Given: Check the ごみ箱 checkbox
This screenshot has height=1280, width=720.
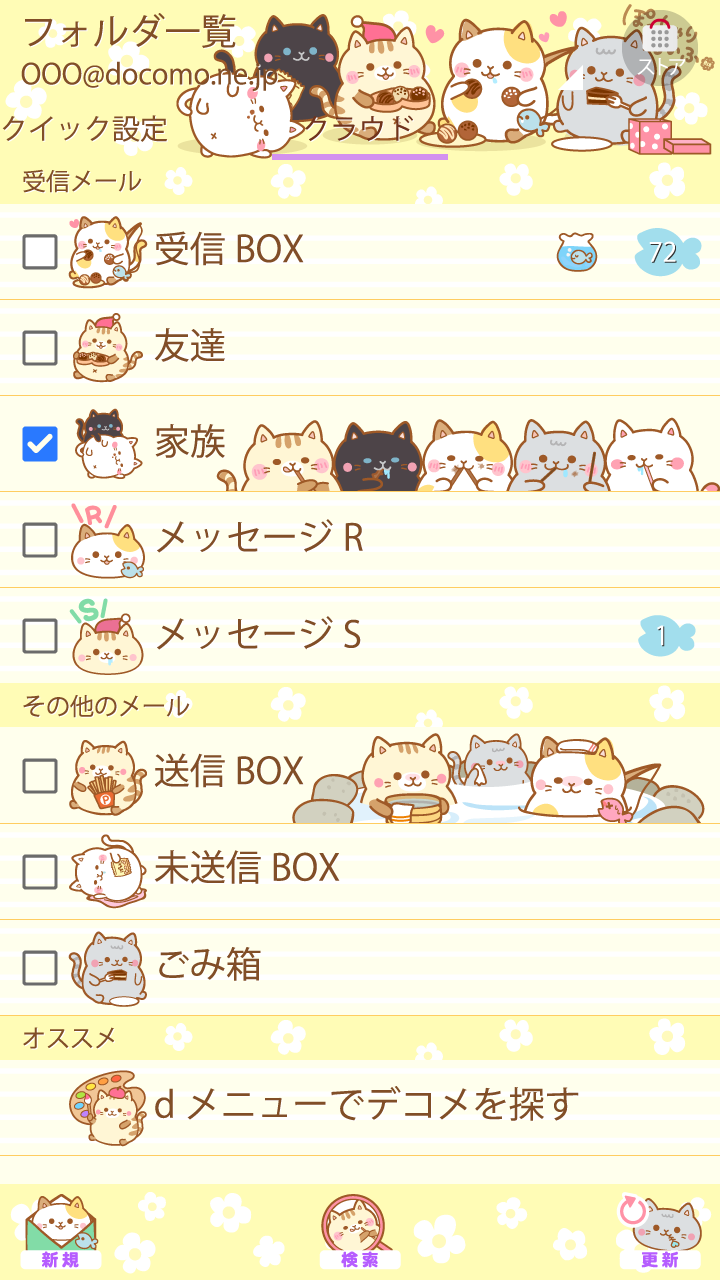Looking at the screenshot, I should point(40,967).
